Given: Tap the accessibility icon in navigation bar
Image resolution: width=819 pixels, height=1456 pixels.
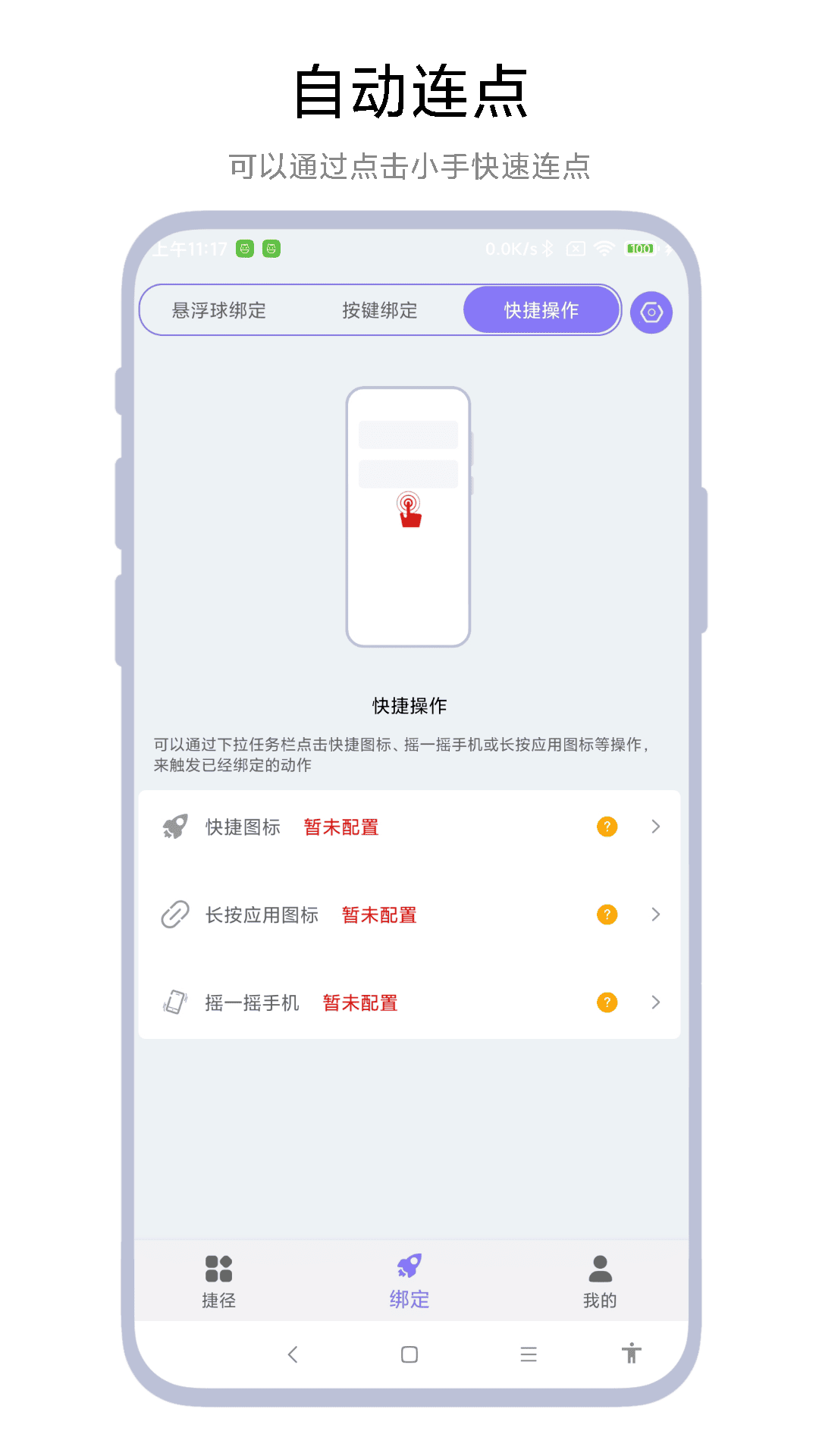Looking at the screenshot, I should [631, 1354].
